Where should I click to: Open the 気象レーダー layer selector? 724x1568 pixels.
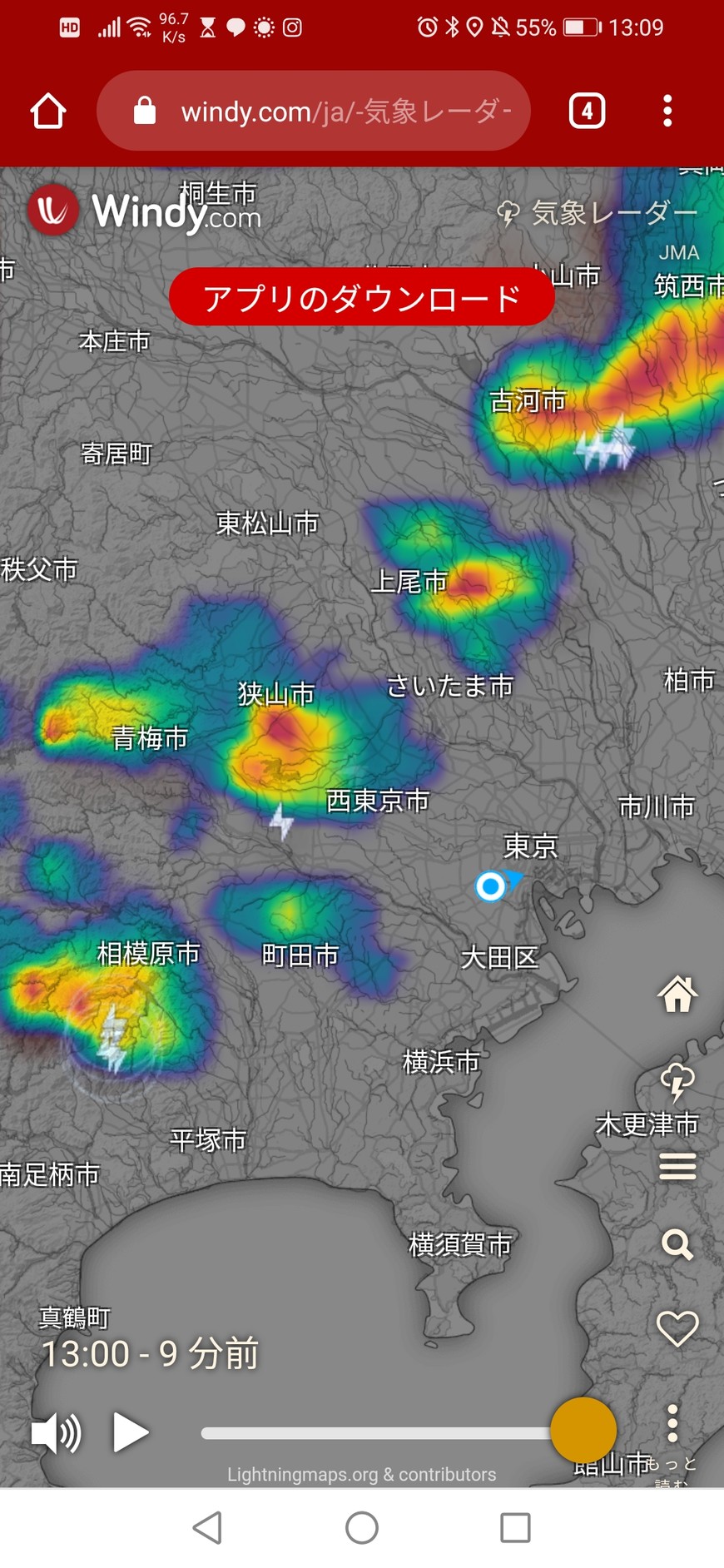pyautogui.click(x=598, y=213)
